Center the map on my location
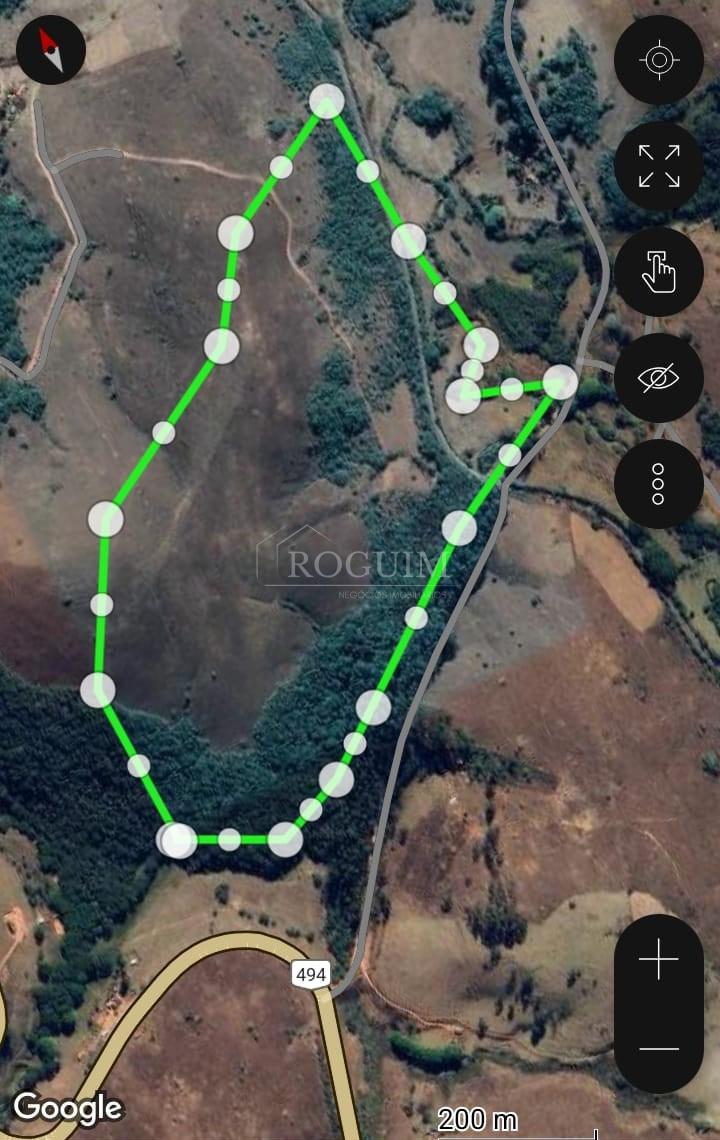The width and height of the screenshot is (720, 1140). [x=659, y=61]
